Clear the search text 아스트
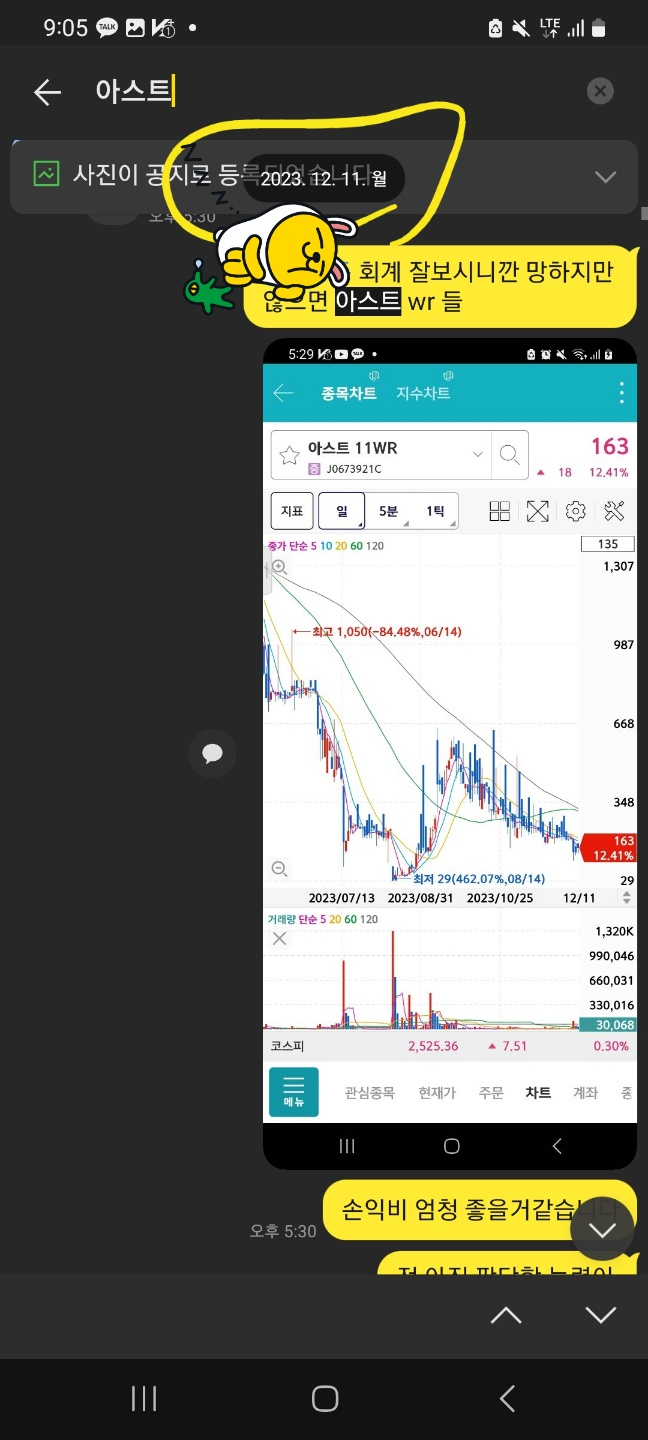This screenshot has height=1440, width=648. (x=599, y=92)
